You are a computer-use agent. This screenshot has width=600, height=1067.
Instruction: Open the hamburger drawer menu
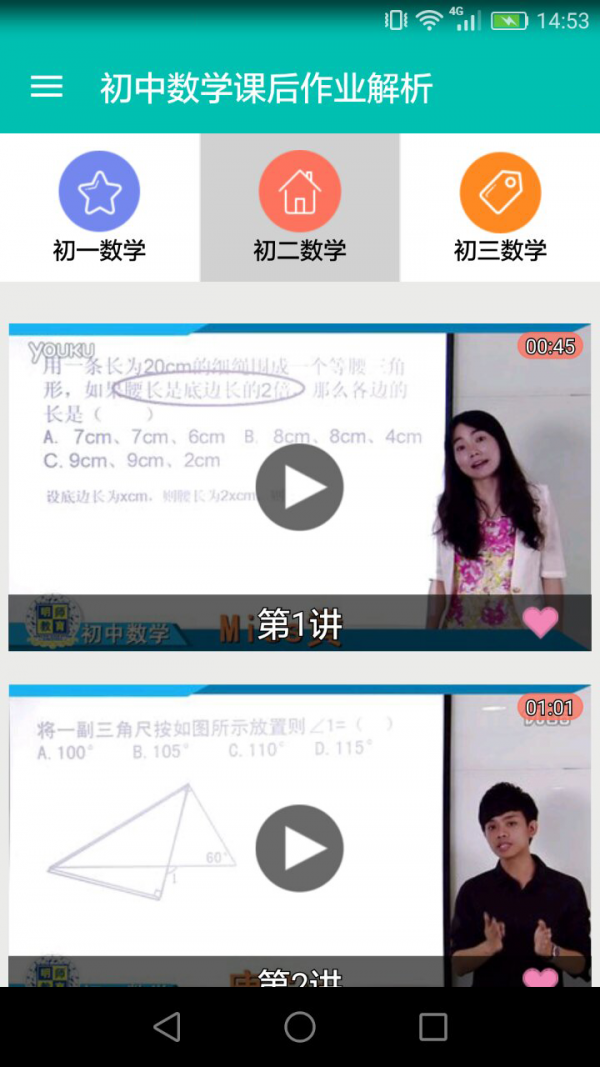[x=47, y=87]
